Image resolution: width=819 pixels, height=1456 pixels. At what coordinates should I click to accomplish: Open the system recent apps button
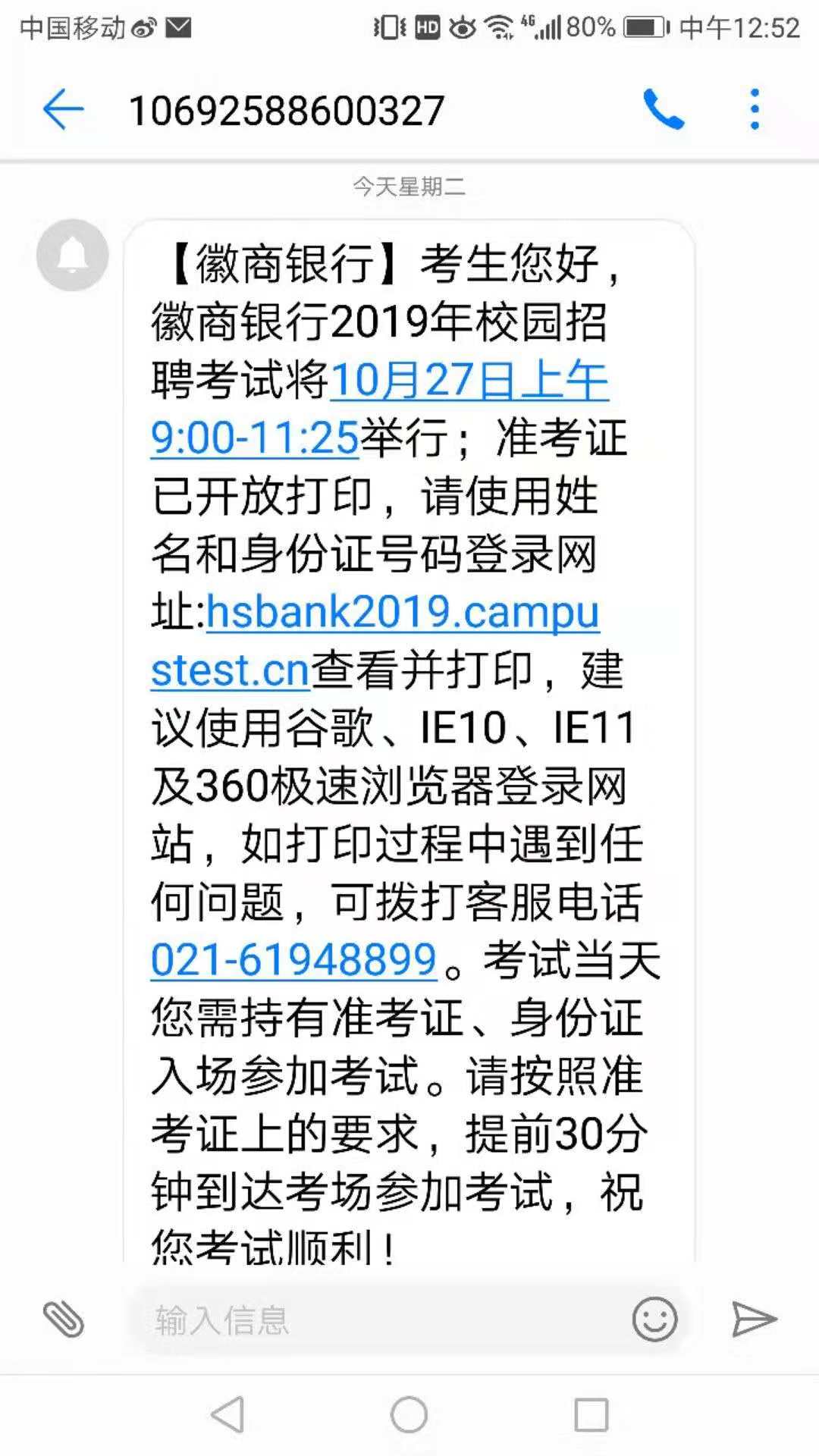point(591,1415)
